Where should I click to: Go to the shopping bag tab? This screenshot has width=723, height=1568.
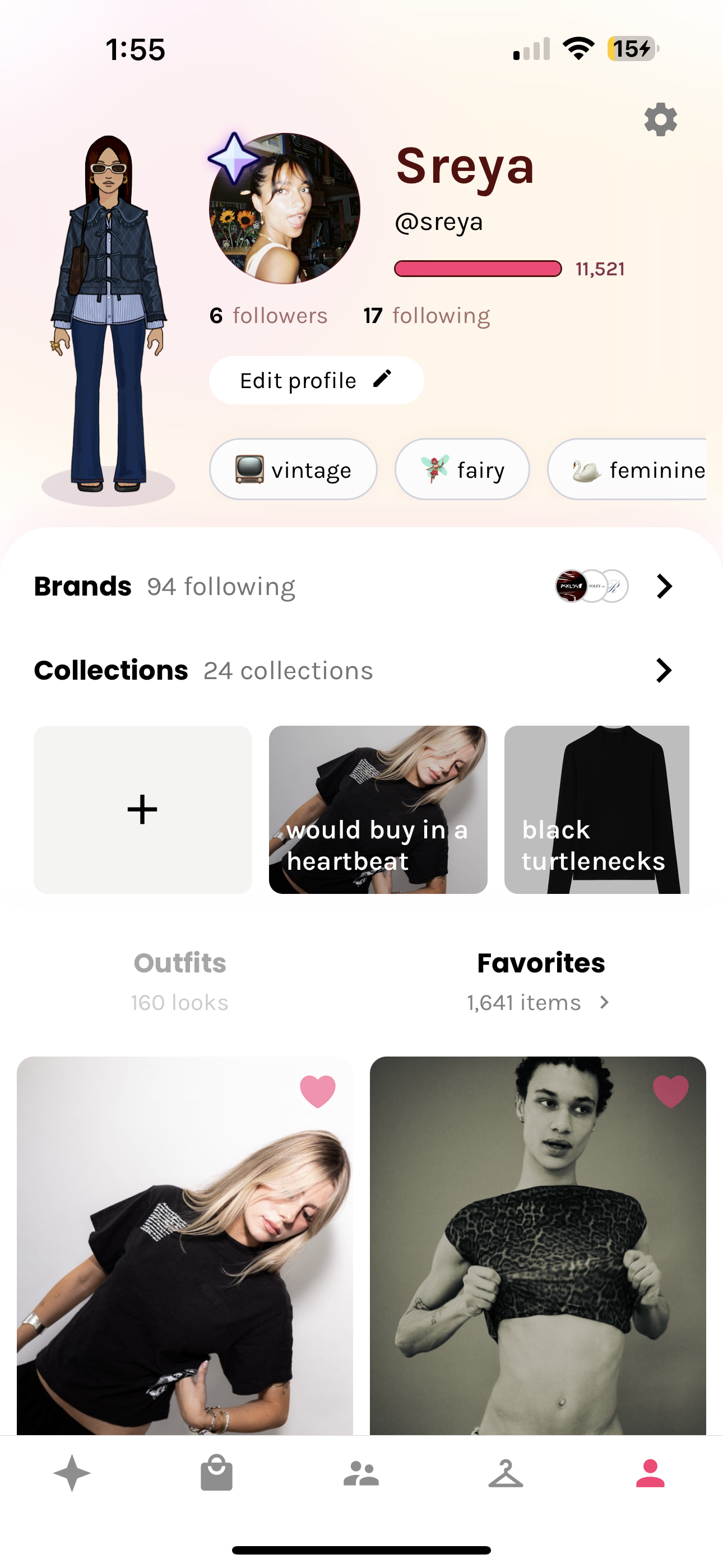(217, 1473)
